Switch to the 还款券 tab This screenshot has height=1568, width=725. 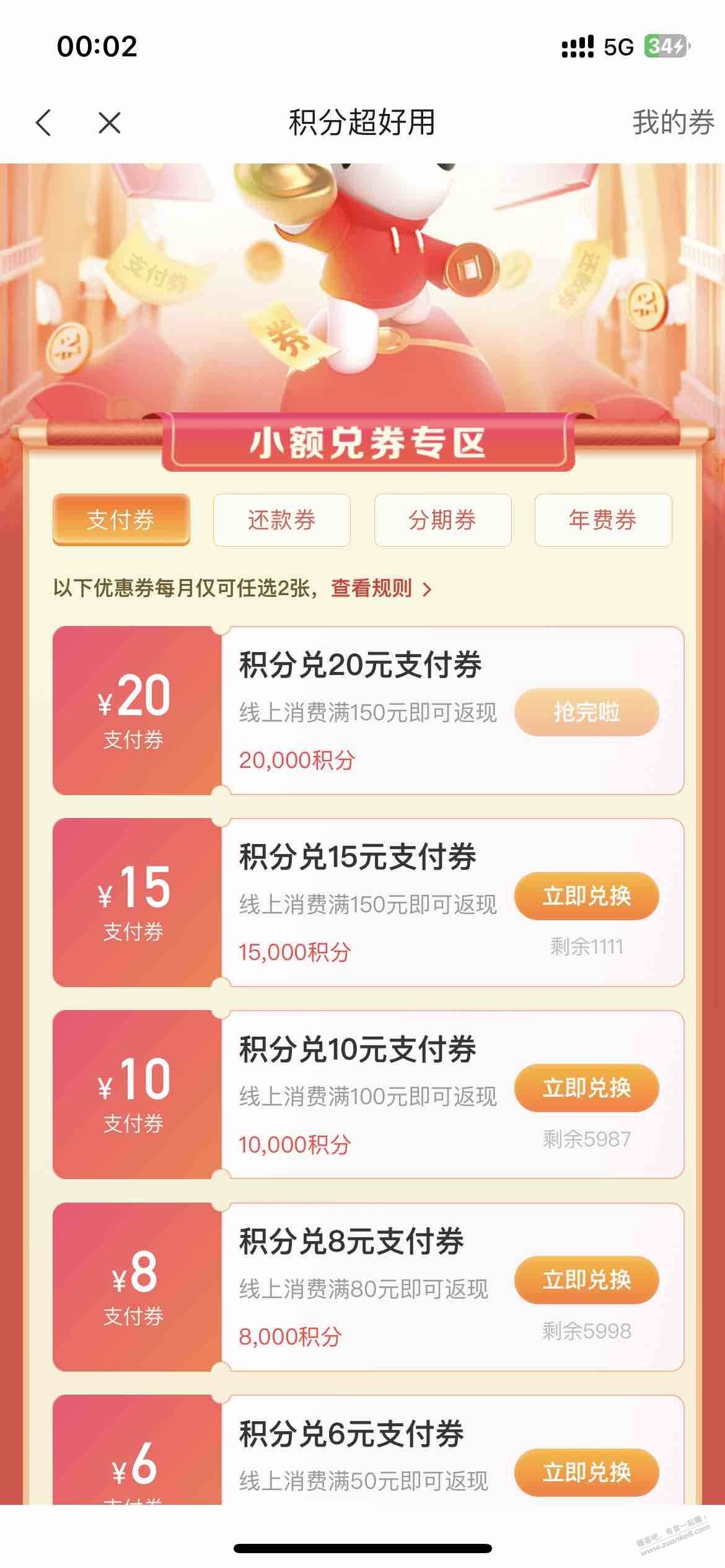point(281,520)
